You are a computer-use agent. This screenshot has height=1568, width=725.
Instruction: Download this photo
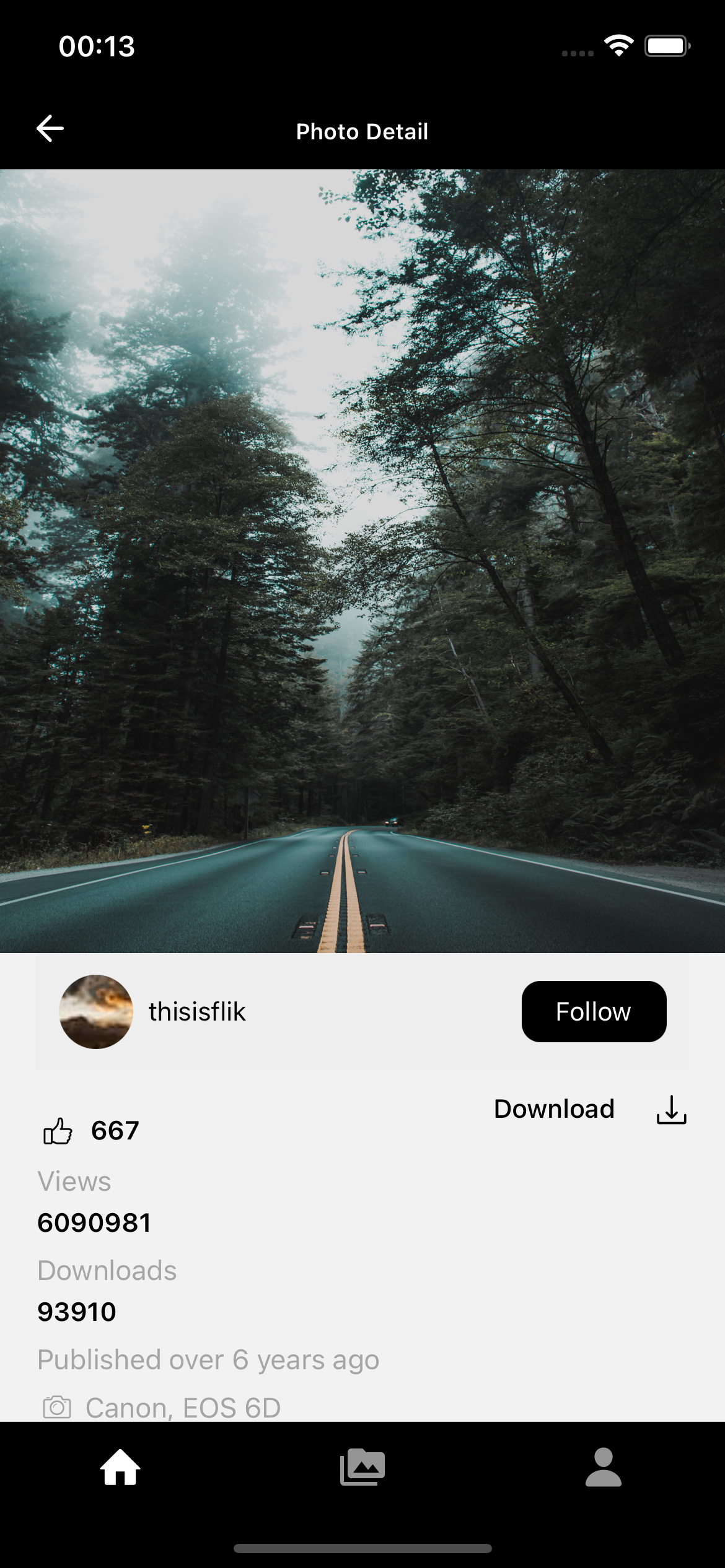(671, 1109)
